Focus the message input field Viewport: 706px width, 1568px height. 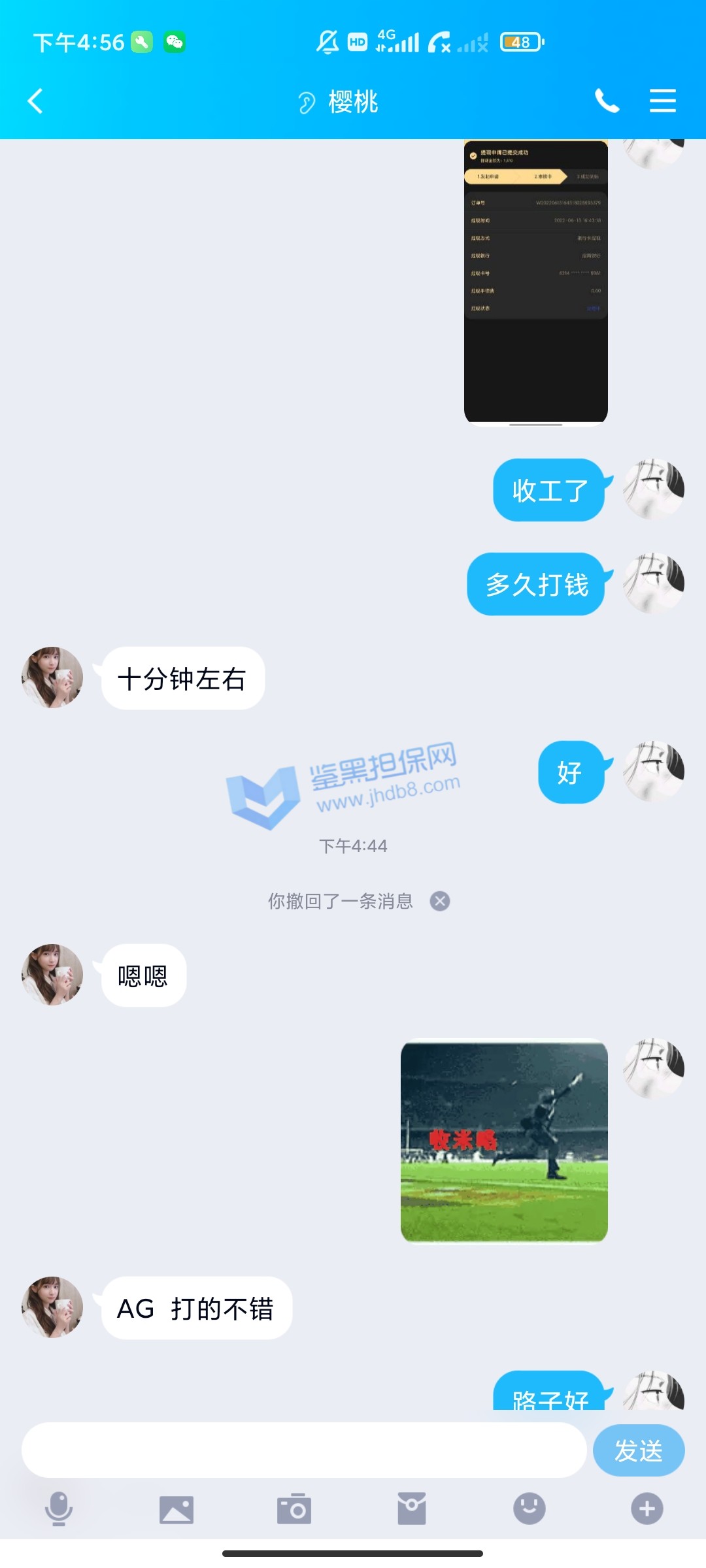[x=303, y=1450]
